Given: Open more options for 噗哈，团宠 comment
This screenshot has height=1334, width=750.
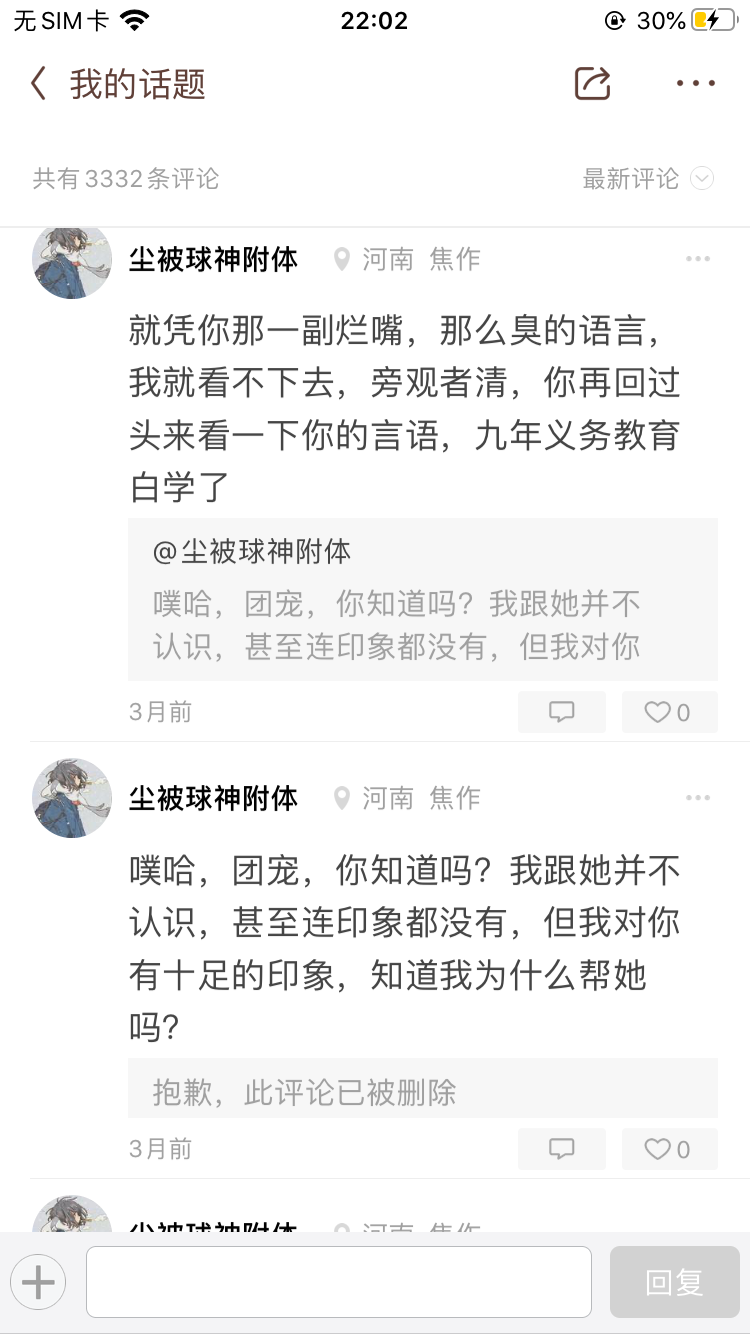Looking at the screenshot, I should 698,798.
